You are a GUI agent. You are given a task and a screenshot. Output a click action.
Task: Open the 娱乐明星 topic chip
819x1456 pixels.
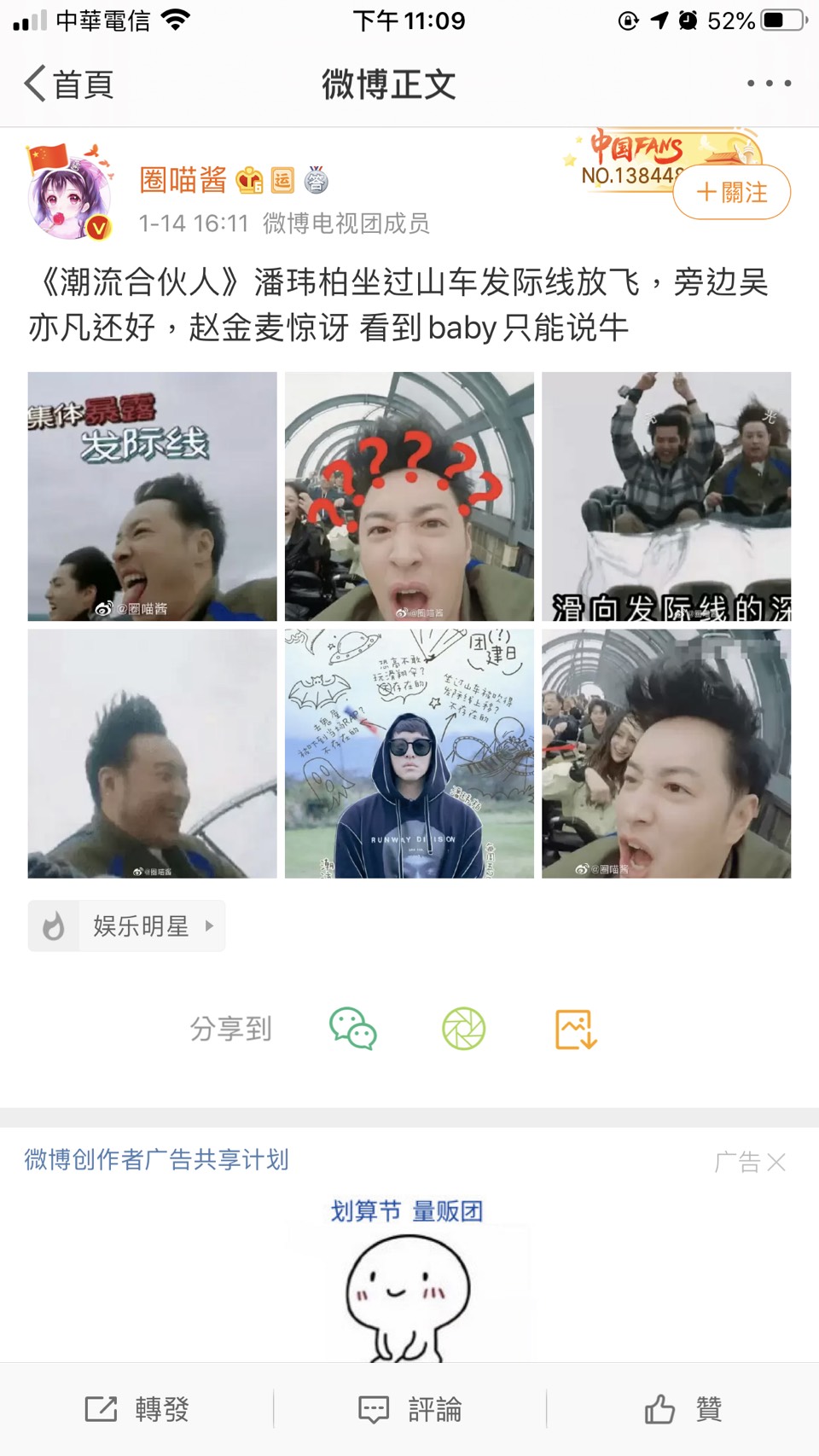click(127, 925)
